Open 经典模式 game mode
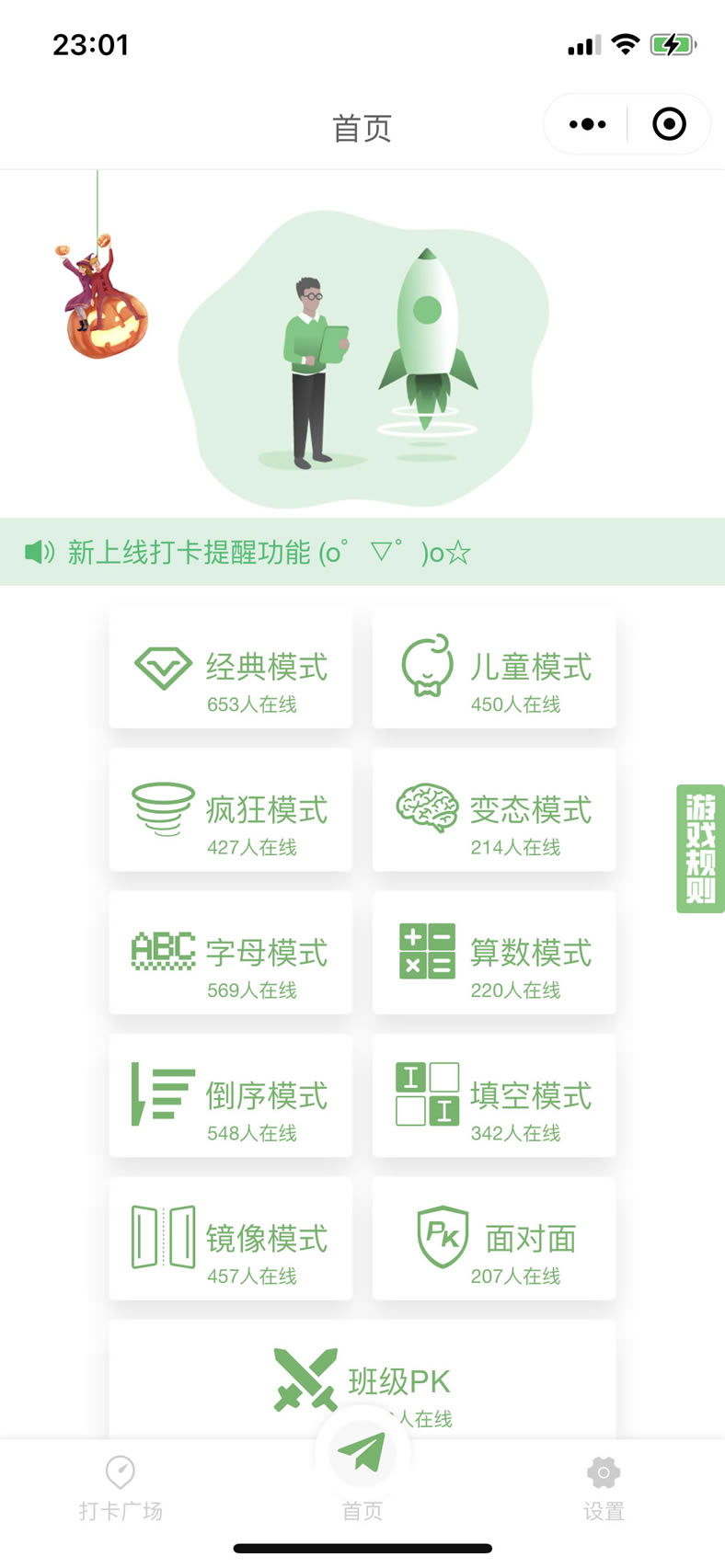 click(230, 668)
